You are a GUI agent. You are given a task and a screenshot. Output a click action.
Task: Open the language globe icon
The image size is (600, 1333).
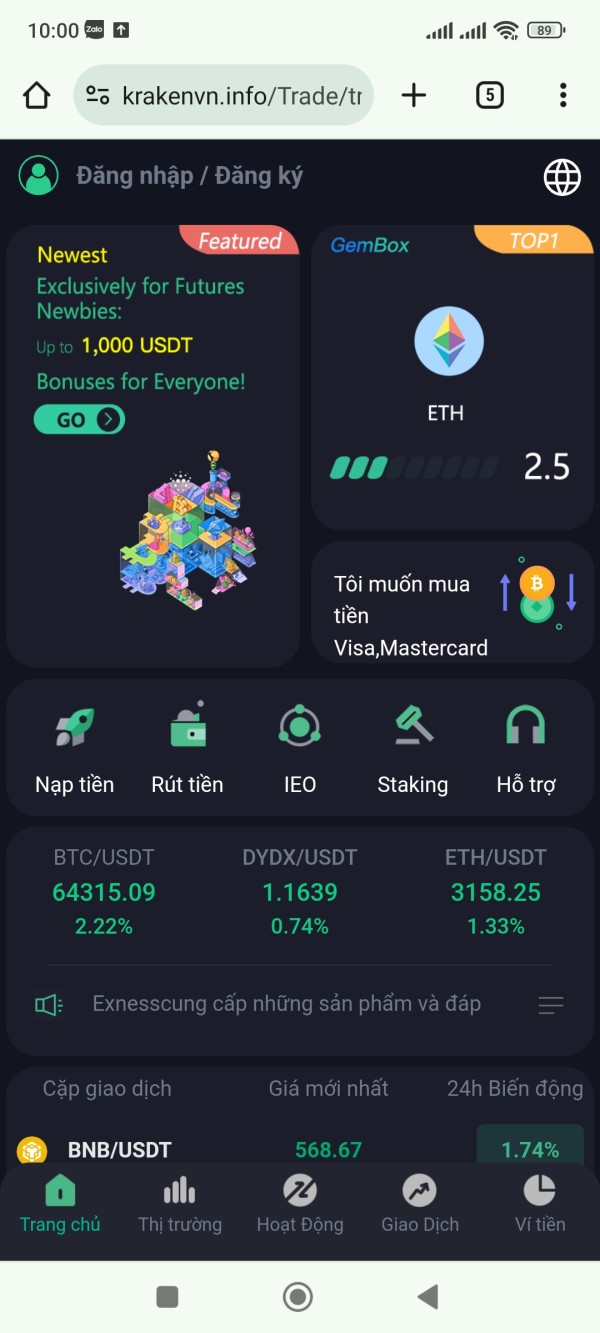pos(562,177)
